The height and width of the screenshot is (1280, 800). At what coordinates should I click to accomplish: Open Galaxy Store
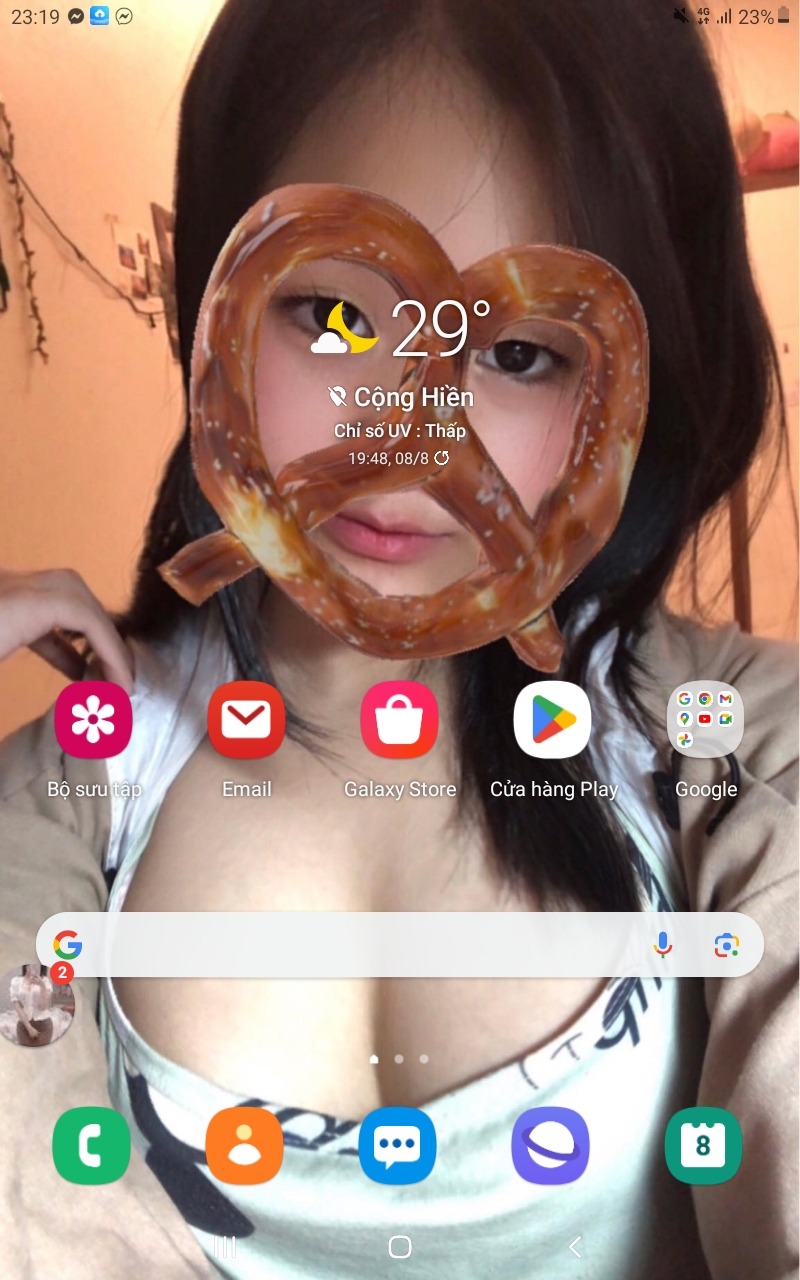pos(400,720)
